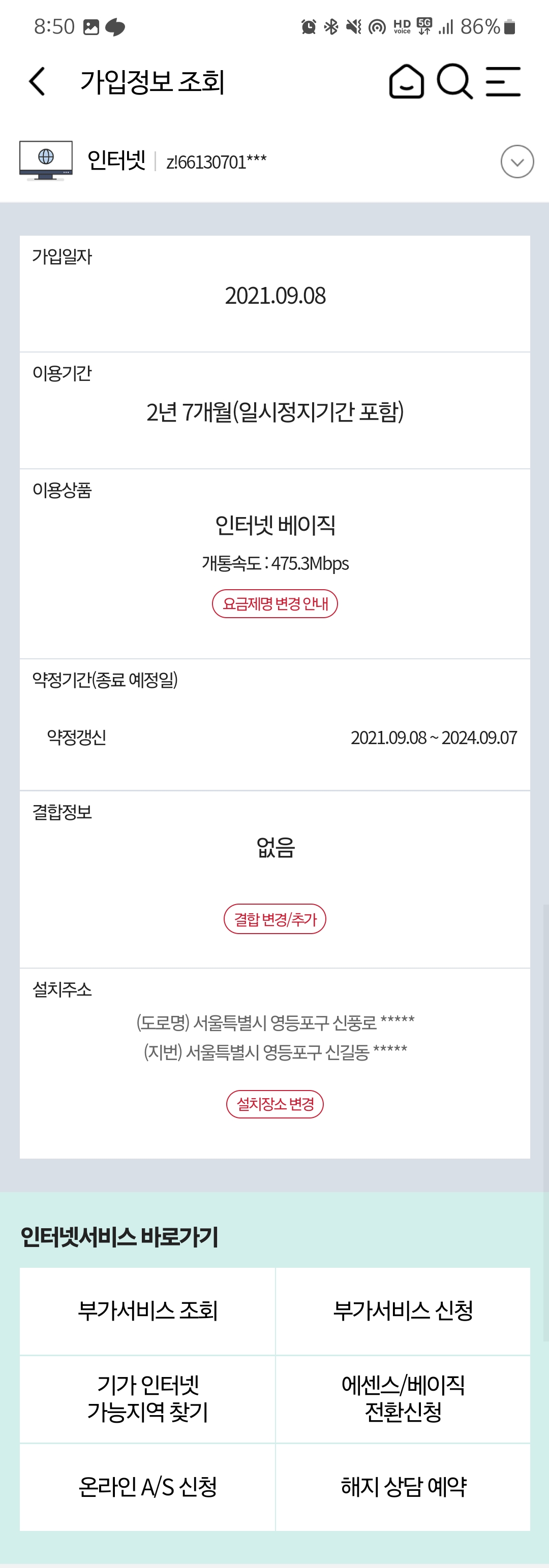Open 온라인 A/S 신청
Screen dimensions: 549x1568
(147, 1487)
